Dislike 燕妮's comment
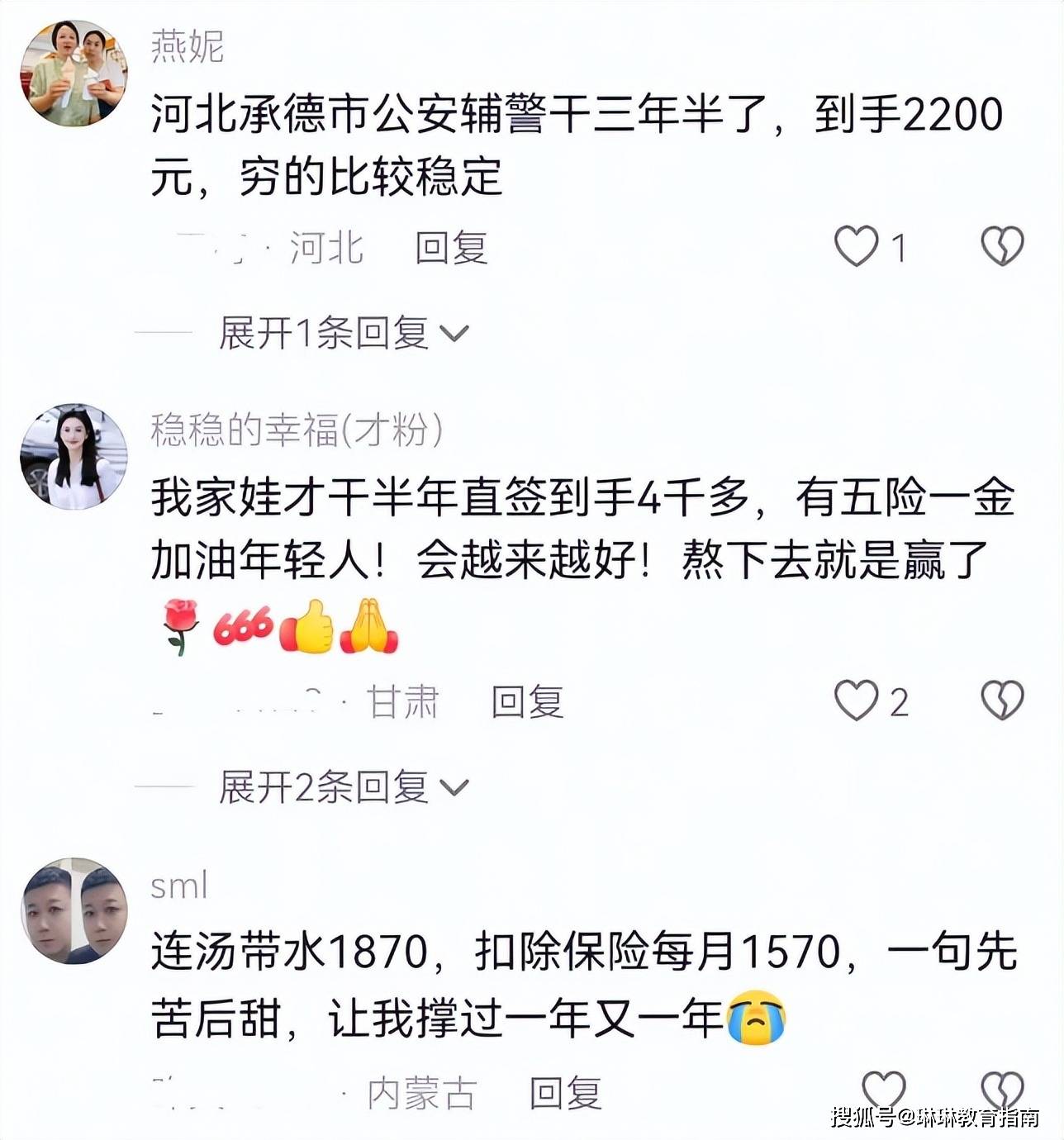 [1001, 246]
